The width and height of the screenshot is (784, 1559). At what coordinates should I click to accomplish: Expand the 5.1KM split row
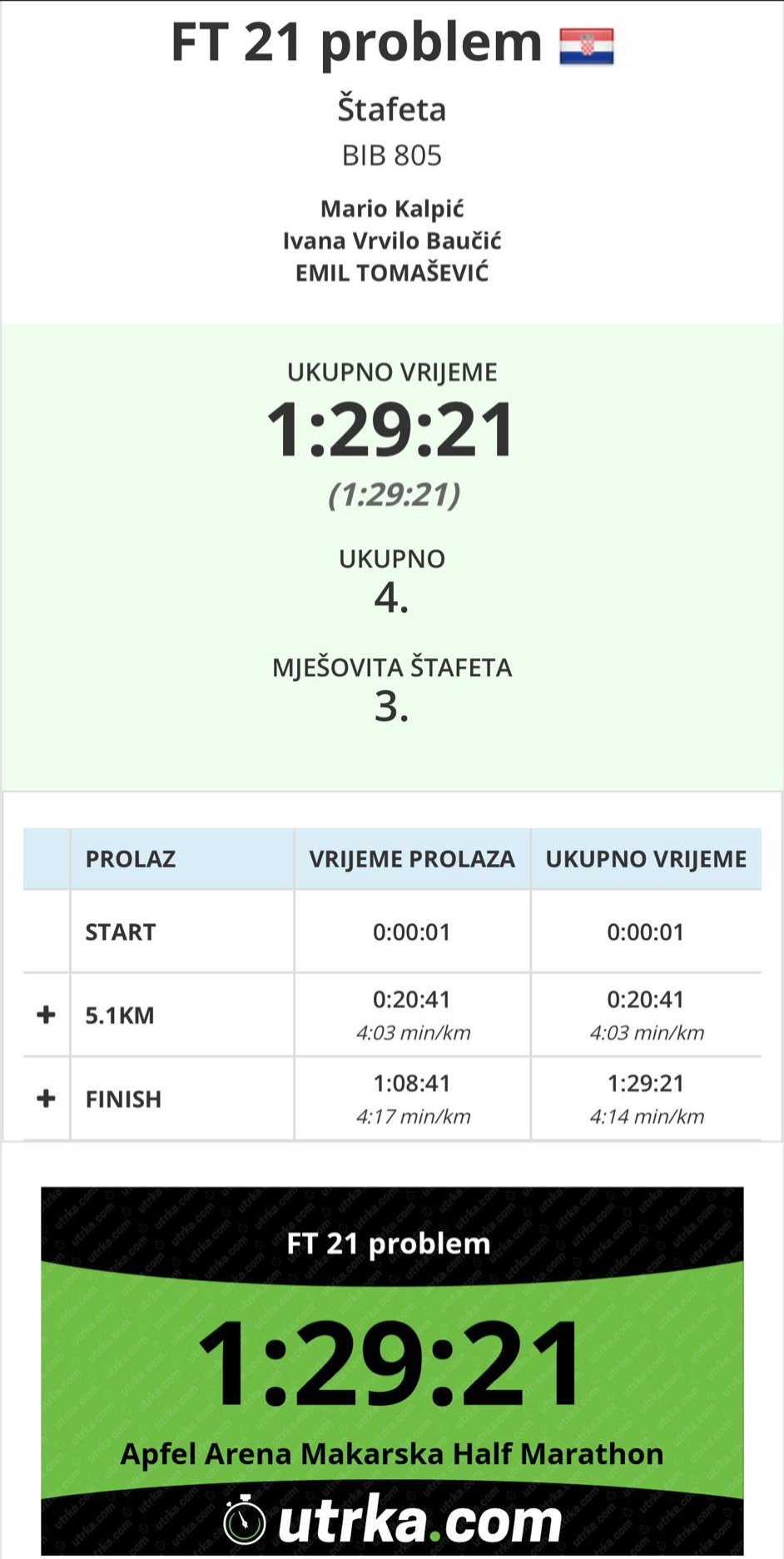[47, 1015]
